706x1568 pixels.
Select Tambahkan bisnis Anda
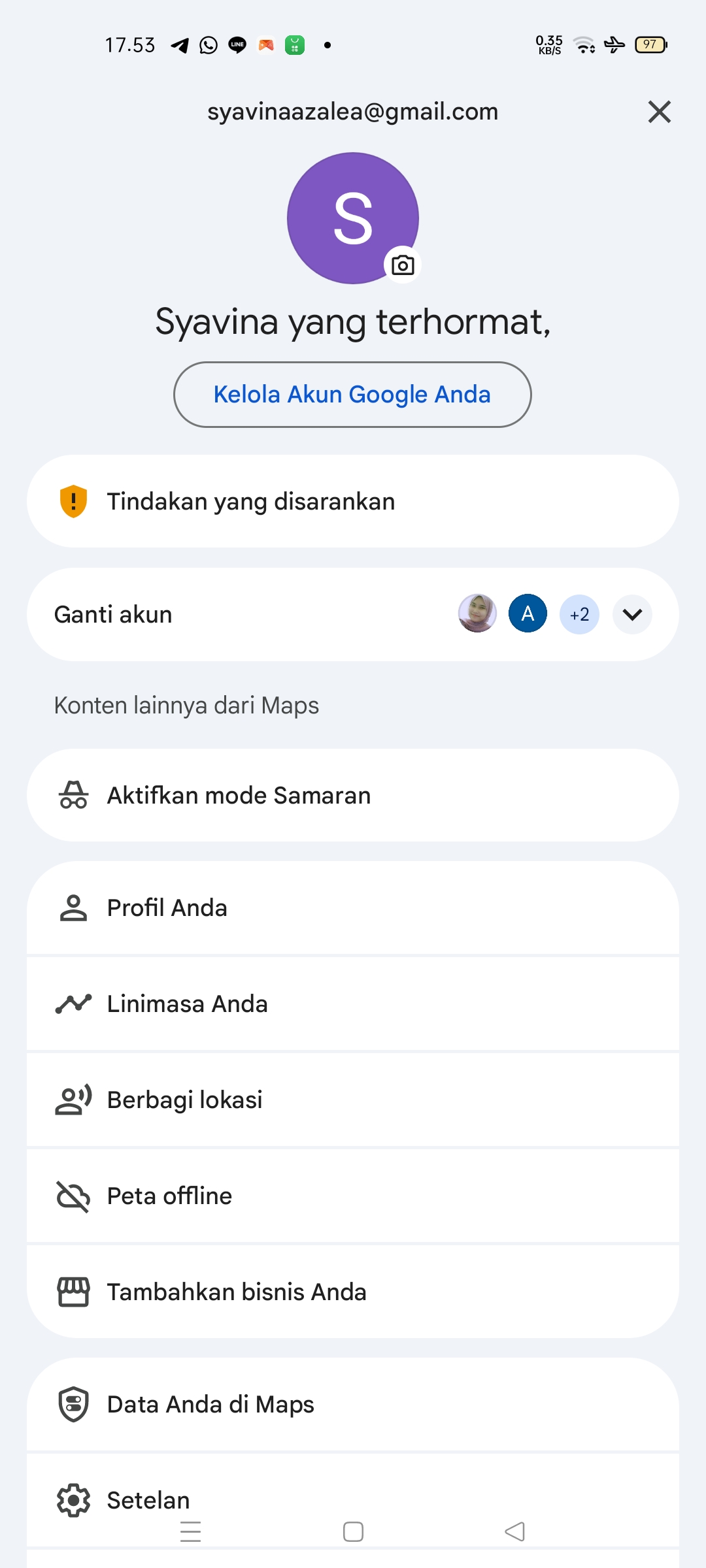click(x=352, y=1292)
